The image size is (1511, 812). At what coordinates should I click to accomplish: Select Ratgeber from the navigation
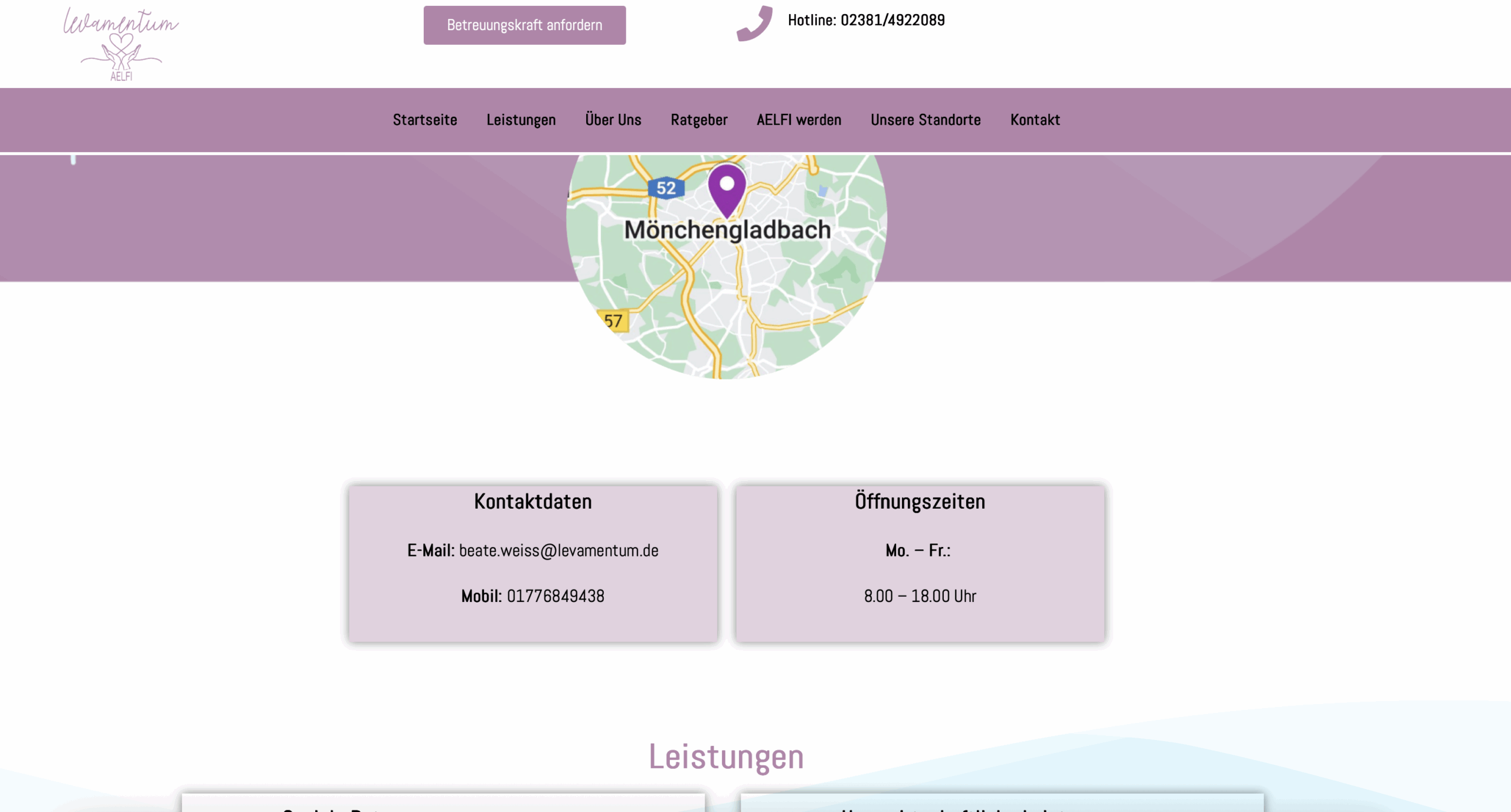tap(699, 120)
